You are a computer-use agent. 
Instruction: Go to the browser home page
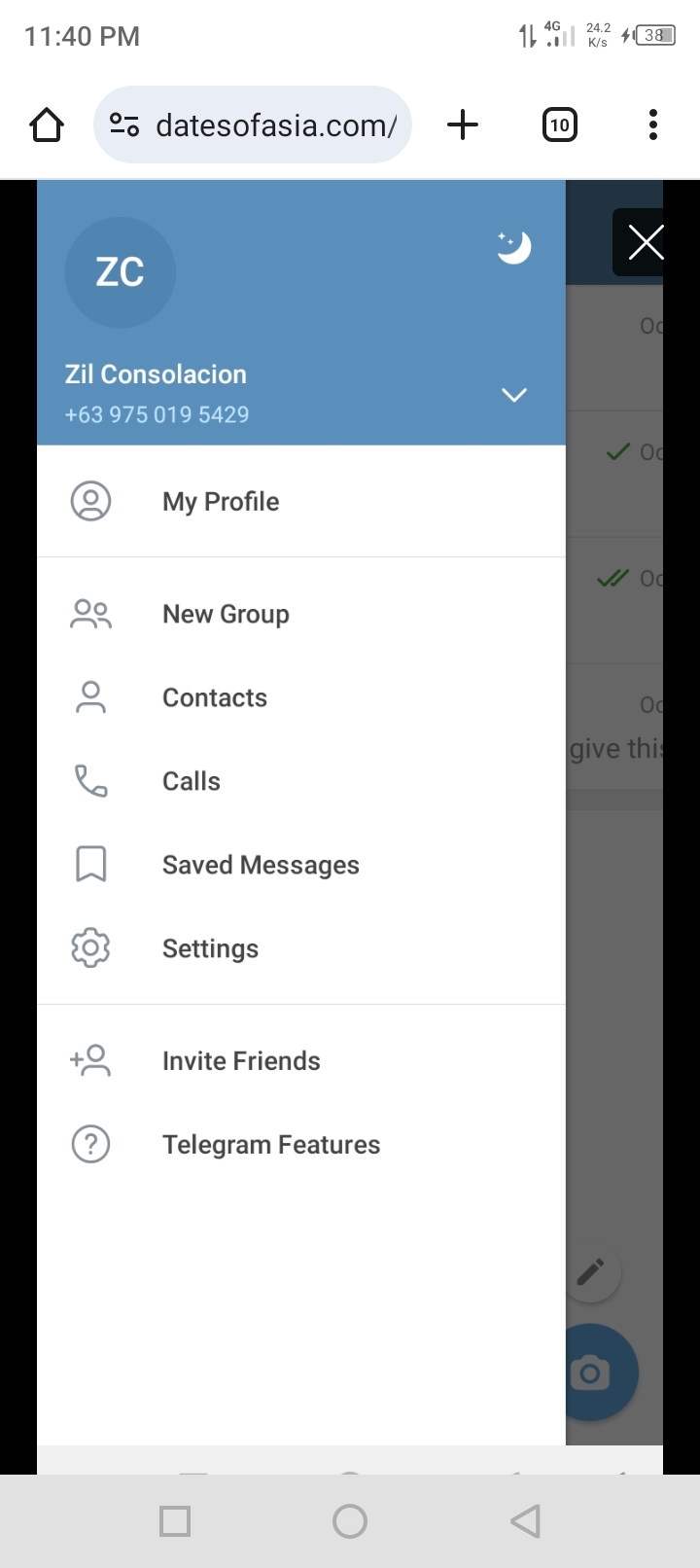click(x=47, y=125)
